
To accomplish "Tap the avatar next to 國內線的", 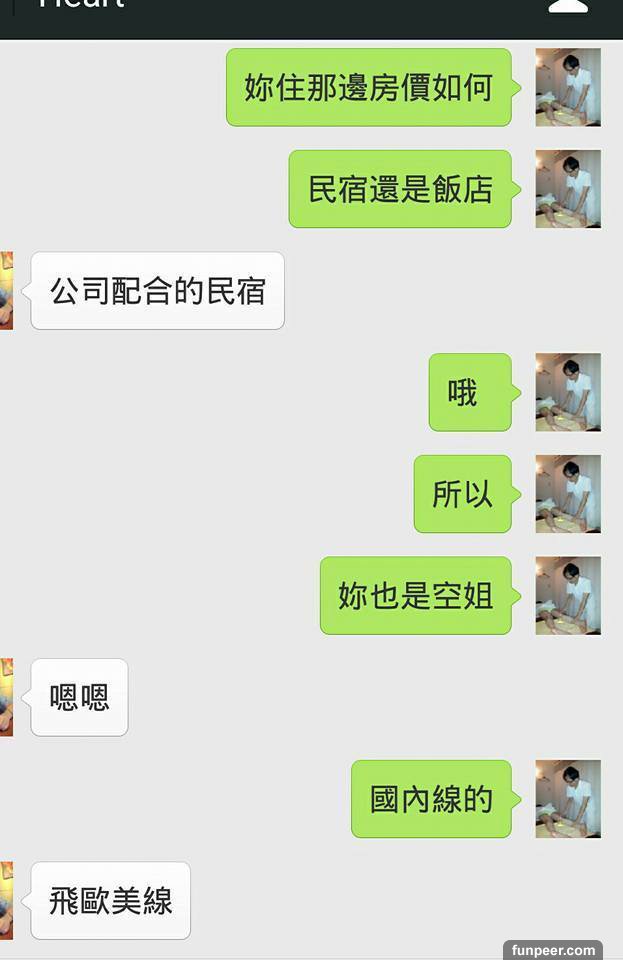I will (568, 799).
